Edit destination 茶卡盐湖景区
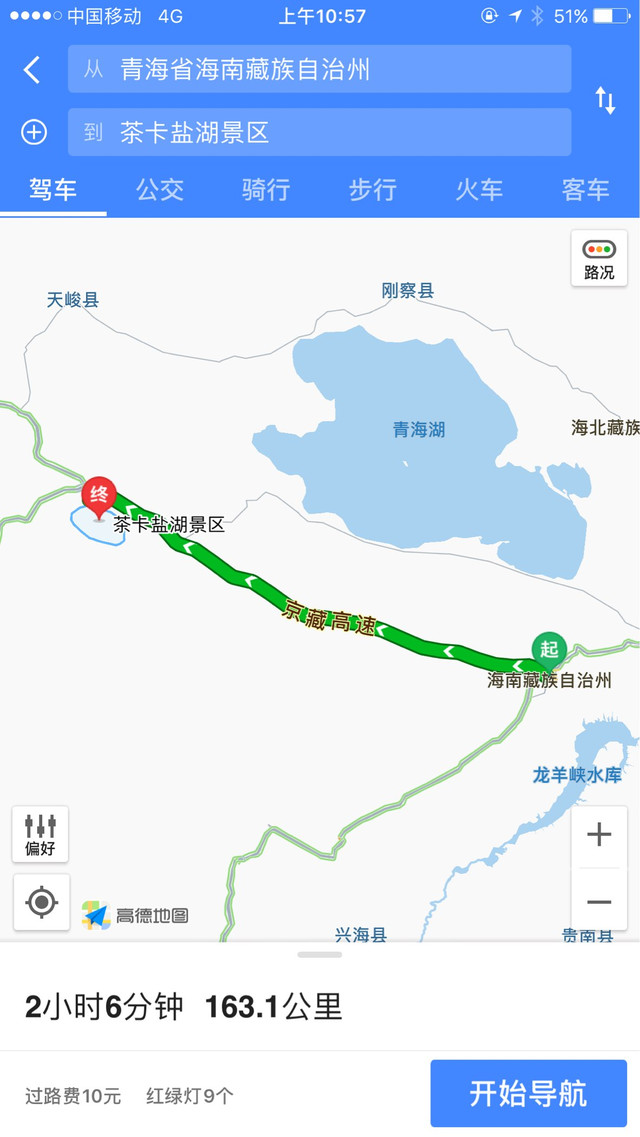Screen dimensions: 640x1137 (320, 132)
